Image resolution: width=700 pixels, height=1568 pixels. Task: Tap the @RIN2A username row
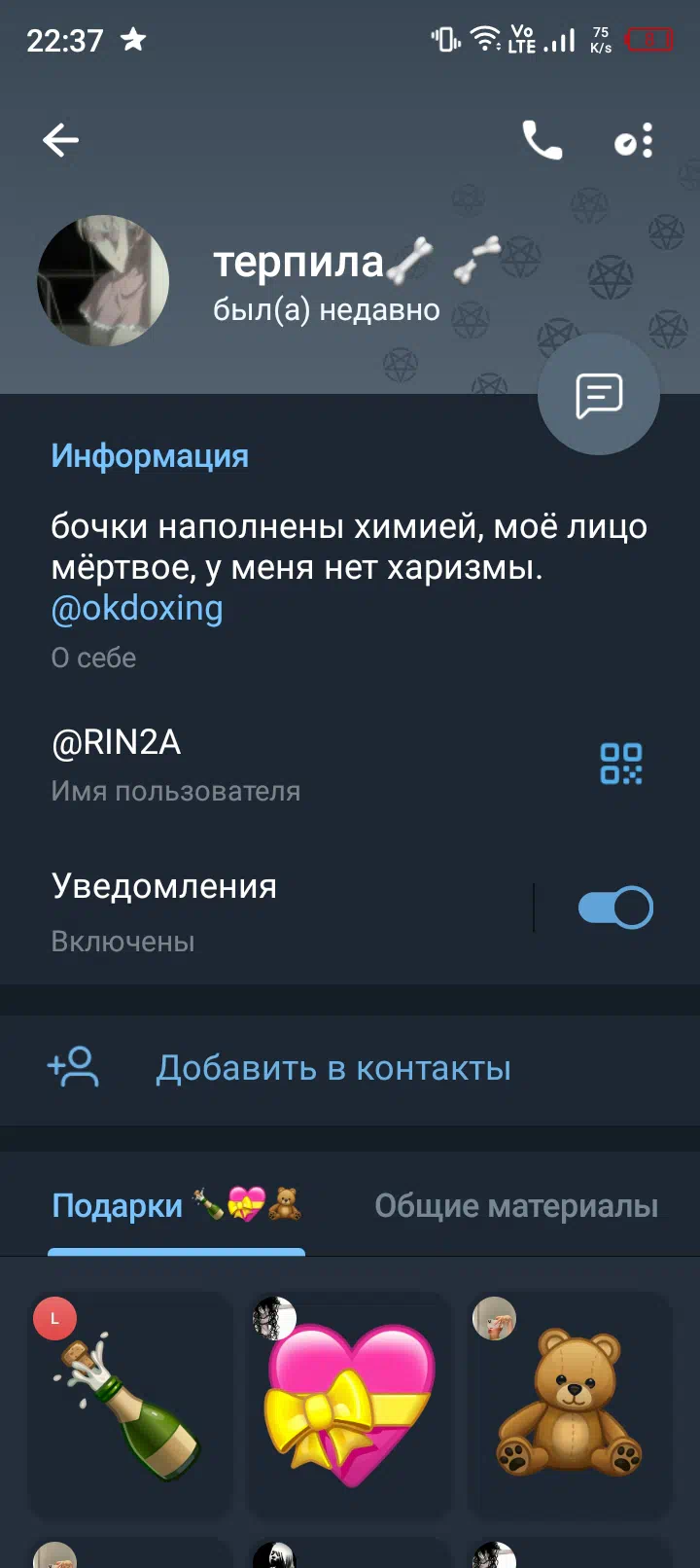350,764
